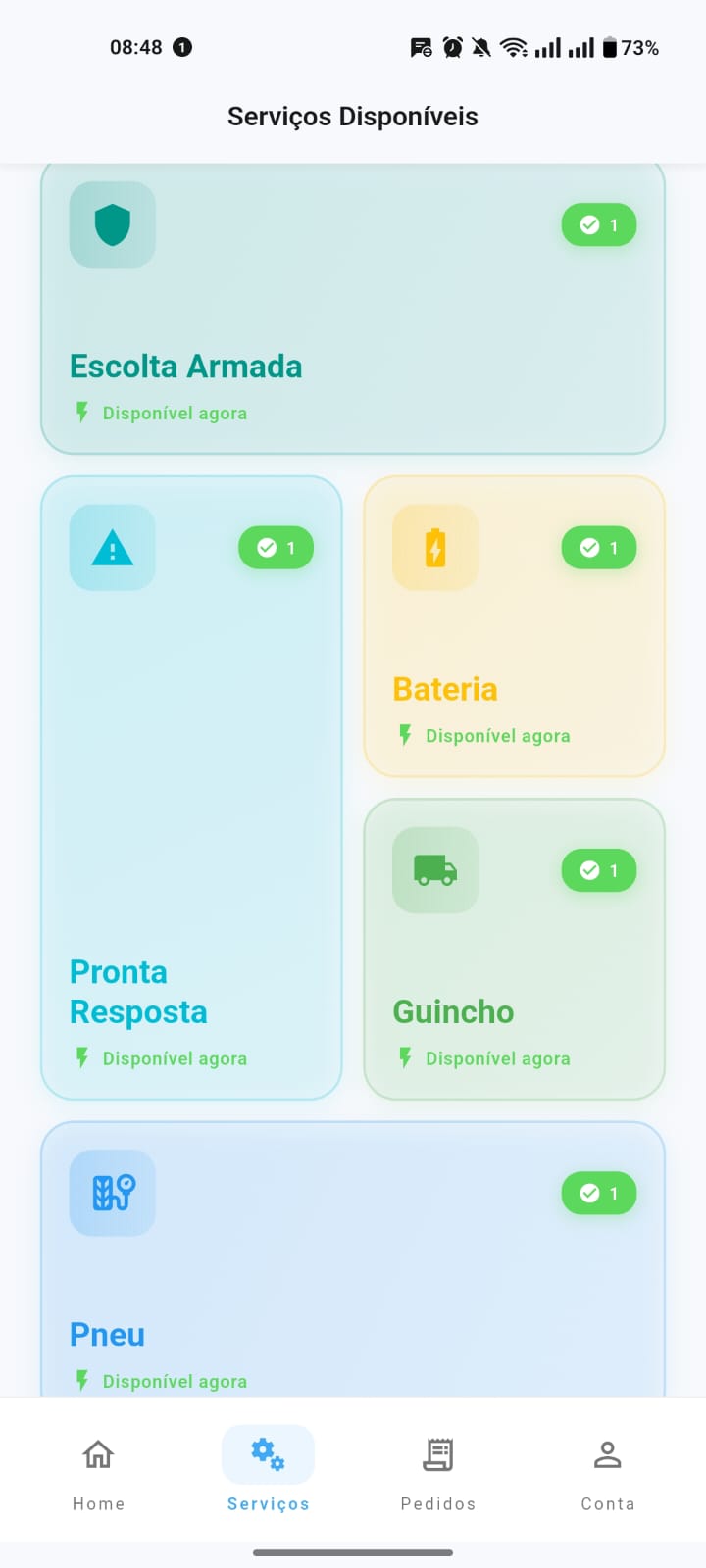Open the Pneu service card
This screenshot has width=706, height=1568.
[x=353, y=1264]
